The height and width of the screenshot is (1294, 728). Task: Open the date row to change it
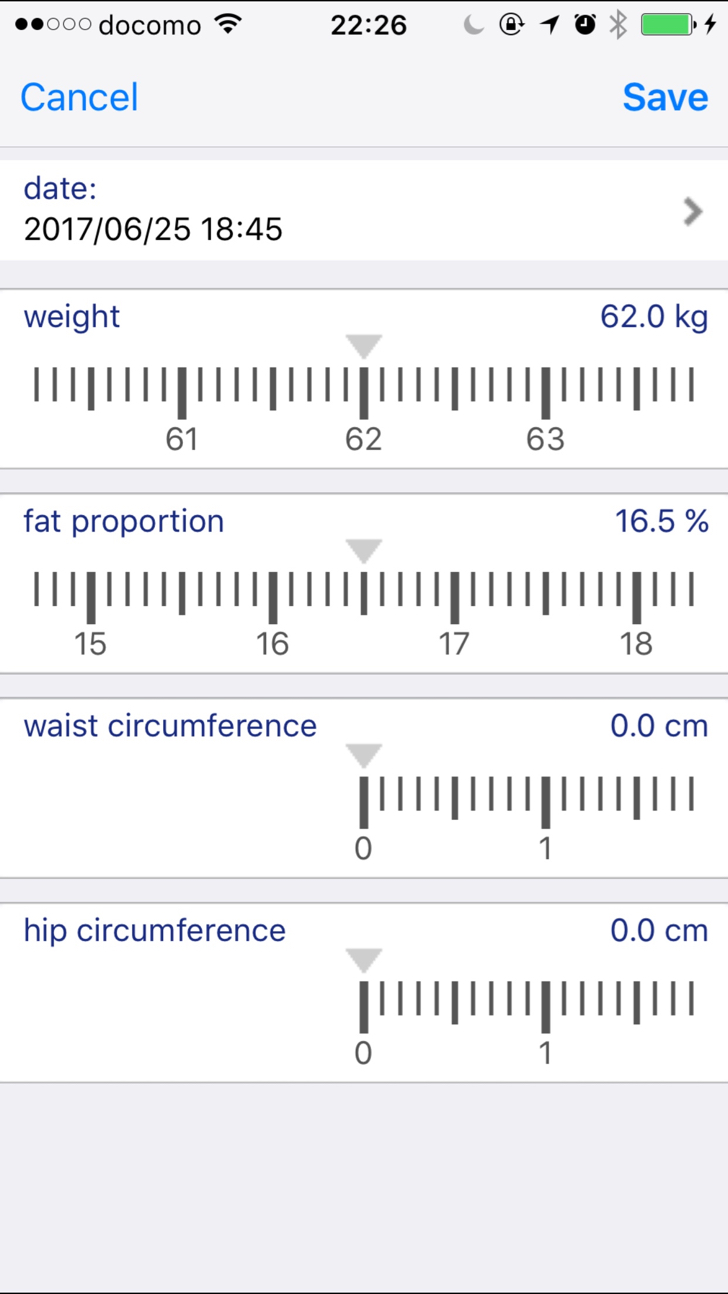point(364,211)
